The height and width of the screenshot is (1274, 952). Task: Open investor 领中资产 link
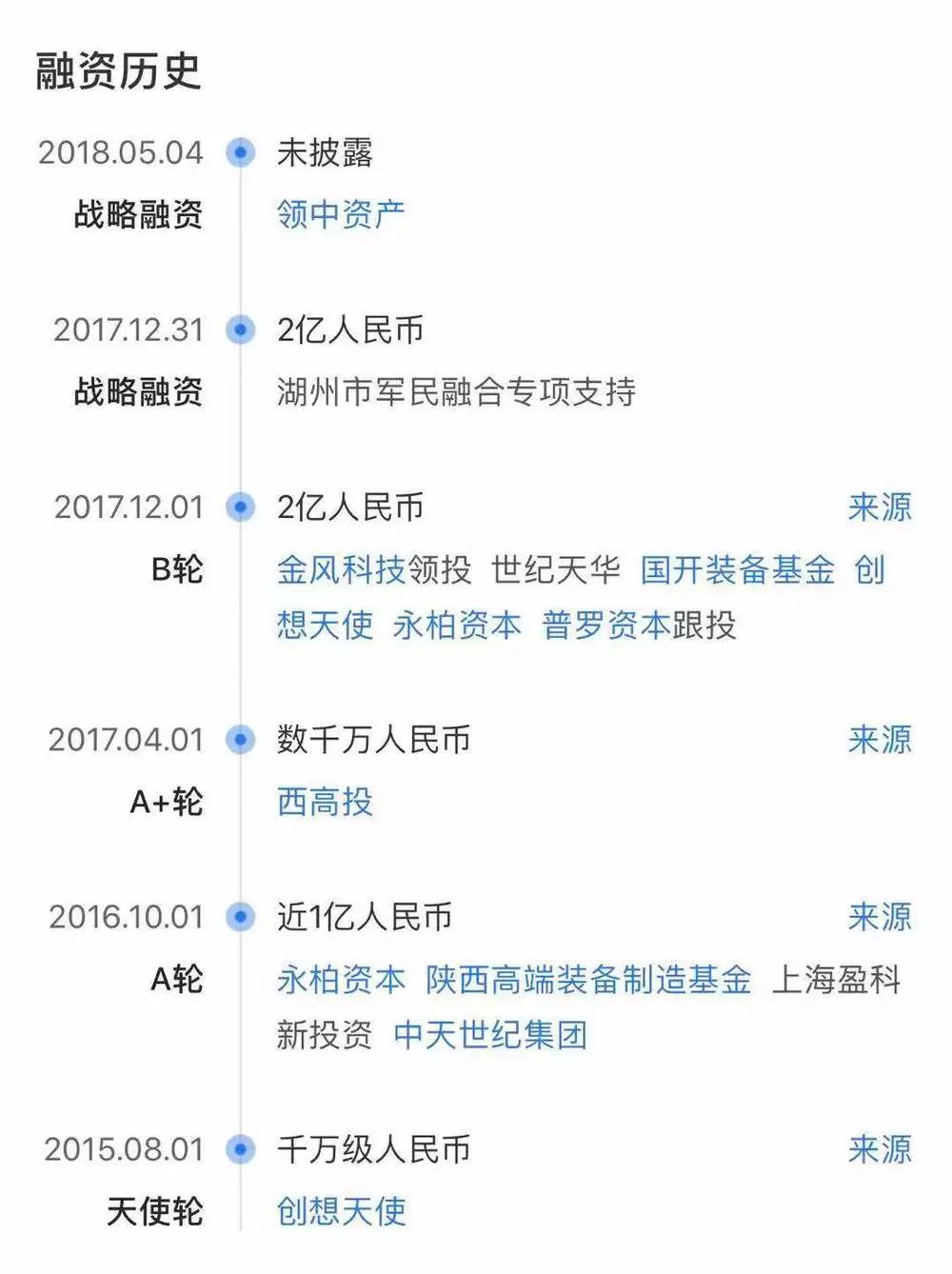pos(341,214)
